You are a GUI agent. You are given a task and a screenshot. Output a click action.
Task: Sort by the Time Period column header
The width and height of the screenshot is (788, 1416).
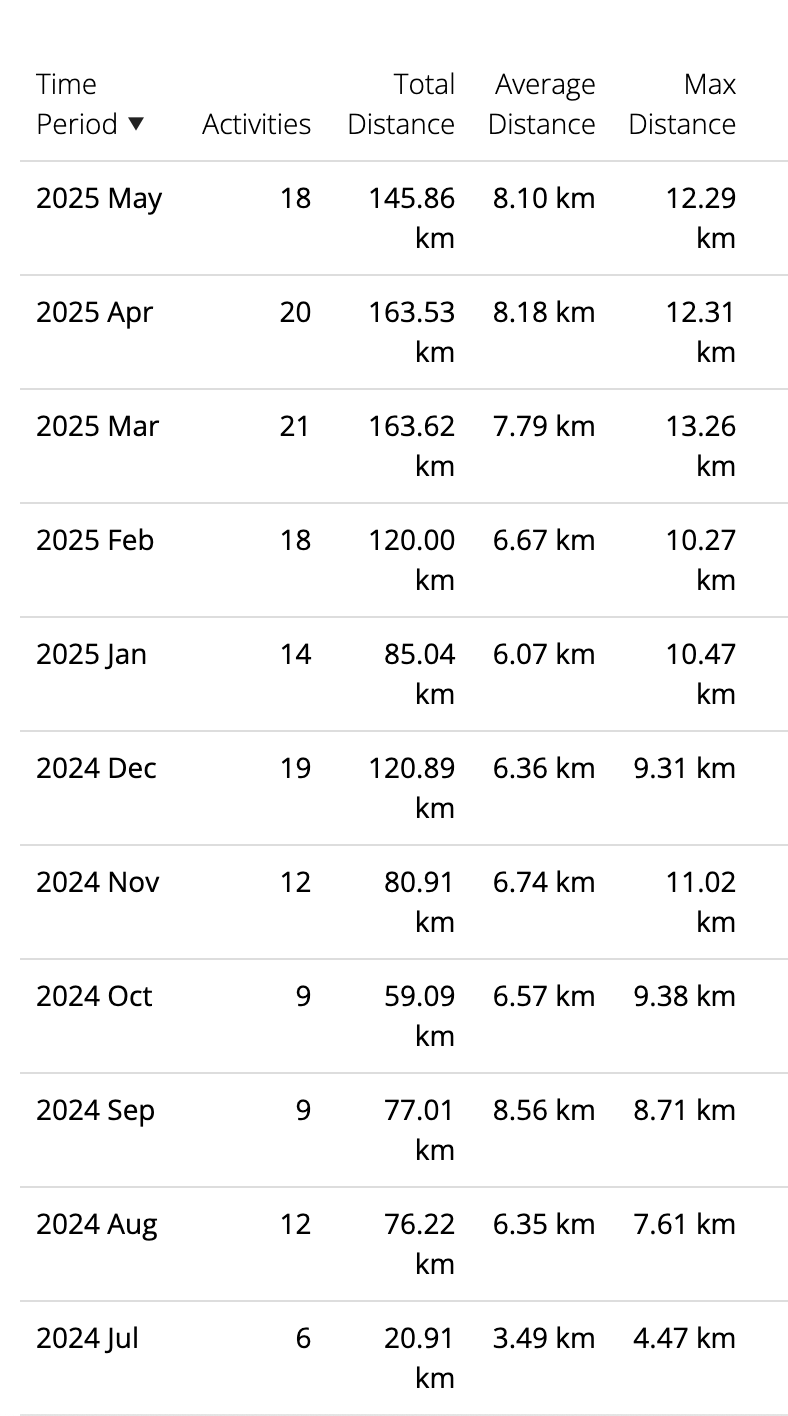(x=91, y=104)
